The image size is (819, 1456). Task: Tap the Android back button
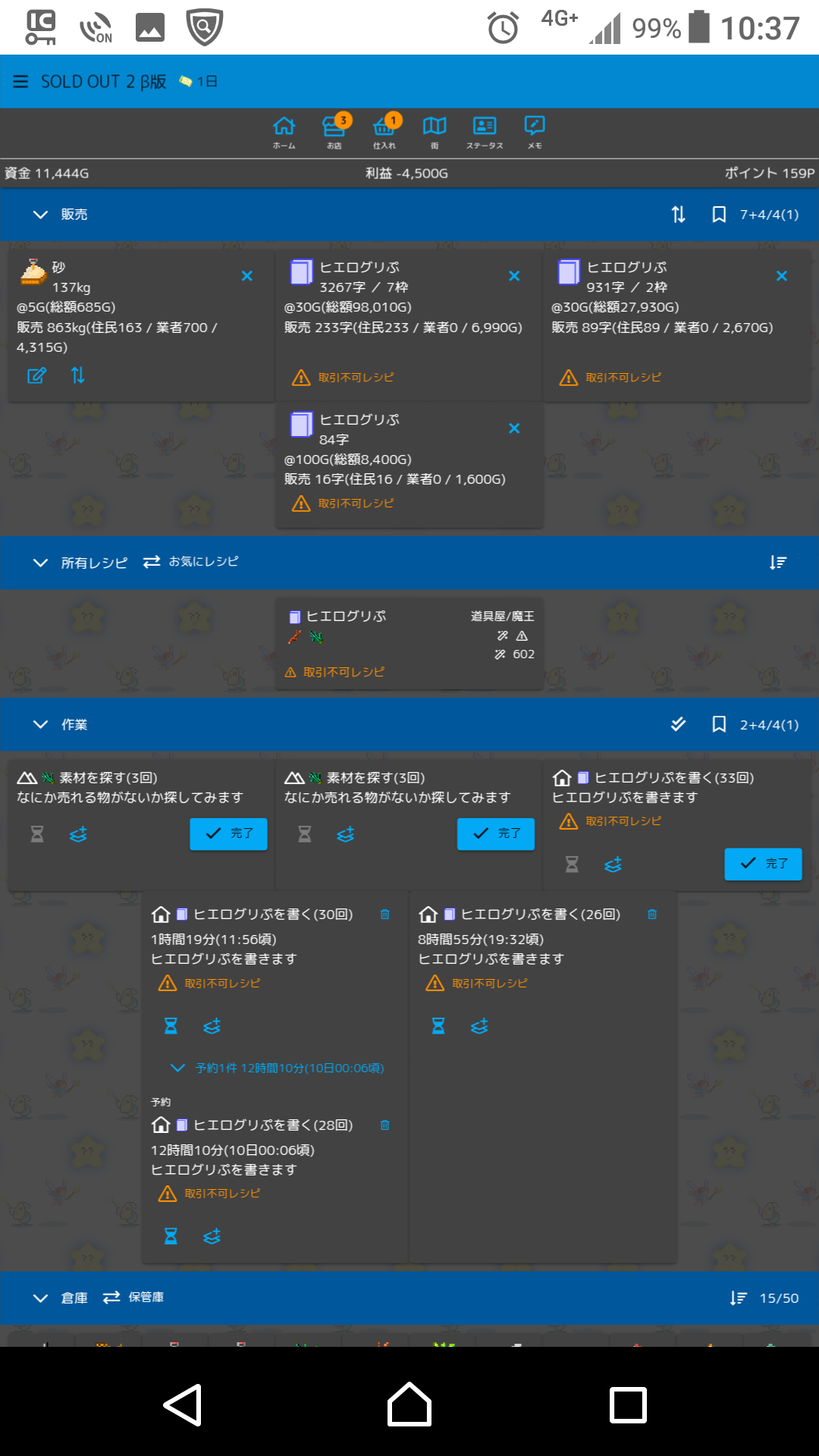click(183, 1405)
